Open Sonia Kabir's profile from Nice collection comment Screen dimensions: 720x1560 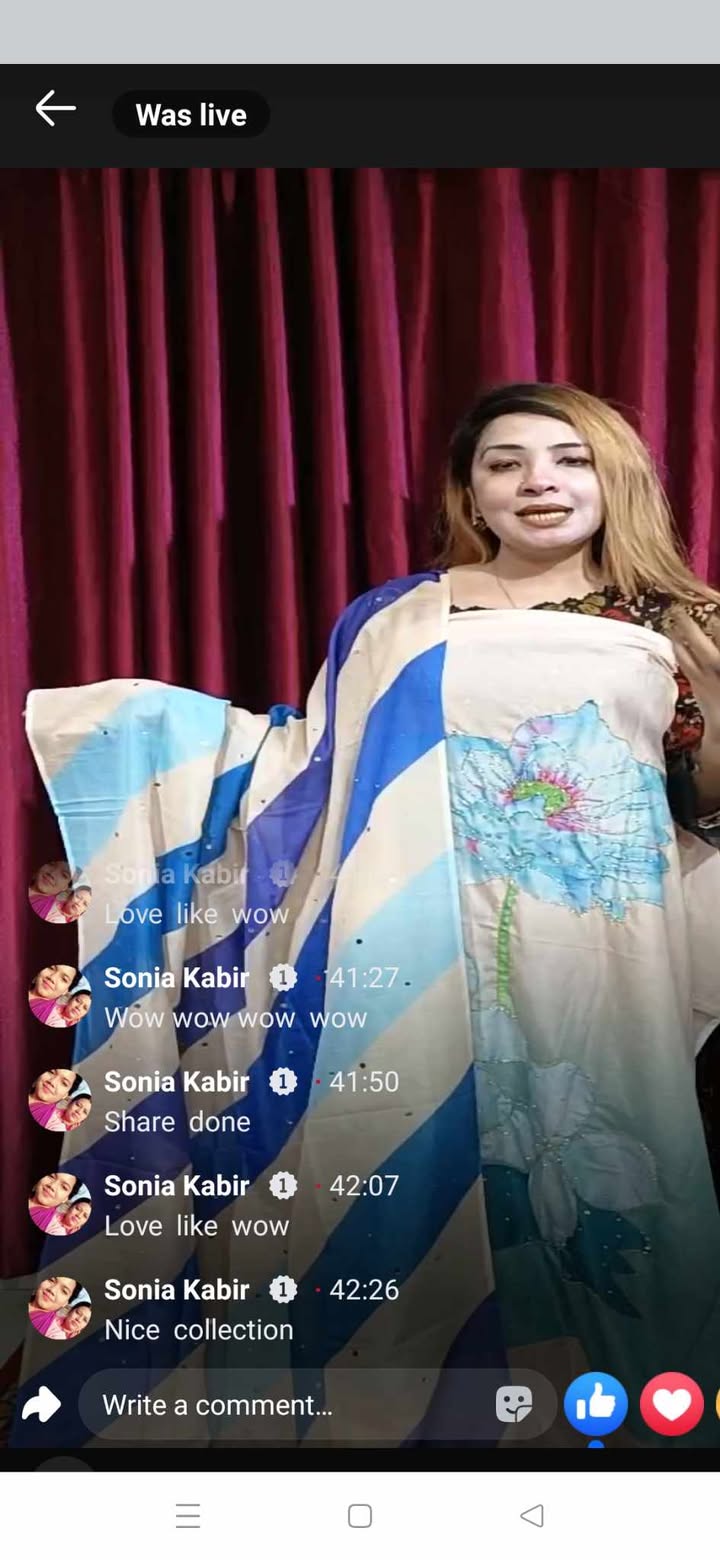pyautogui.click(x=176, y=1290)
